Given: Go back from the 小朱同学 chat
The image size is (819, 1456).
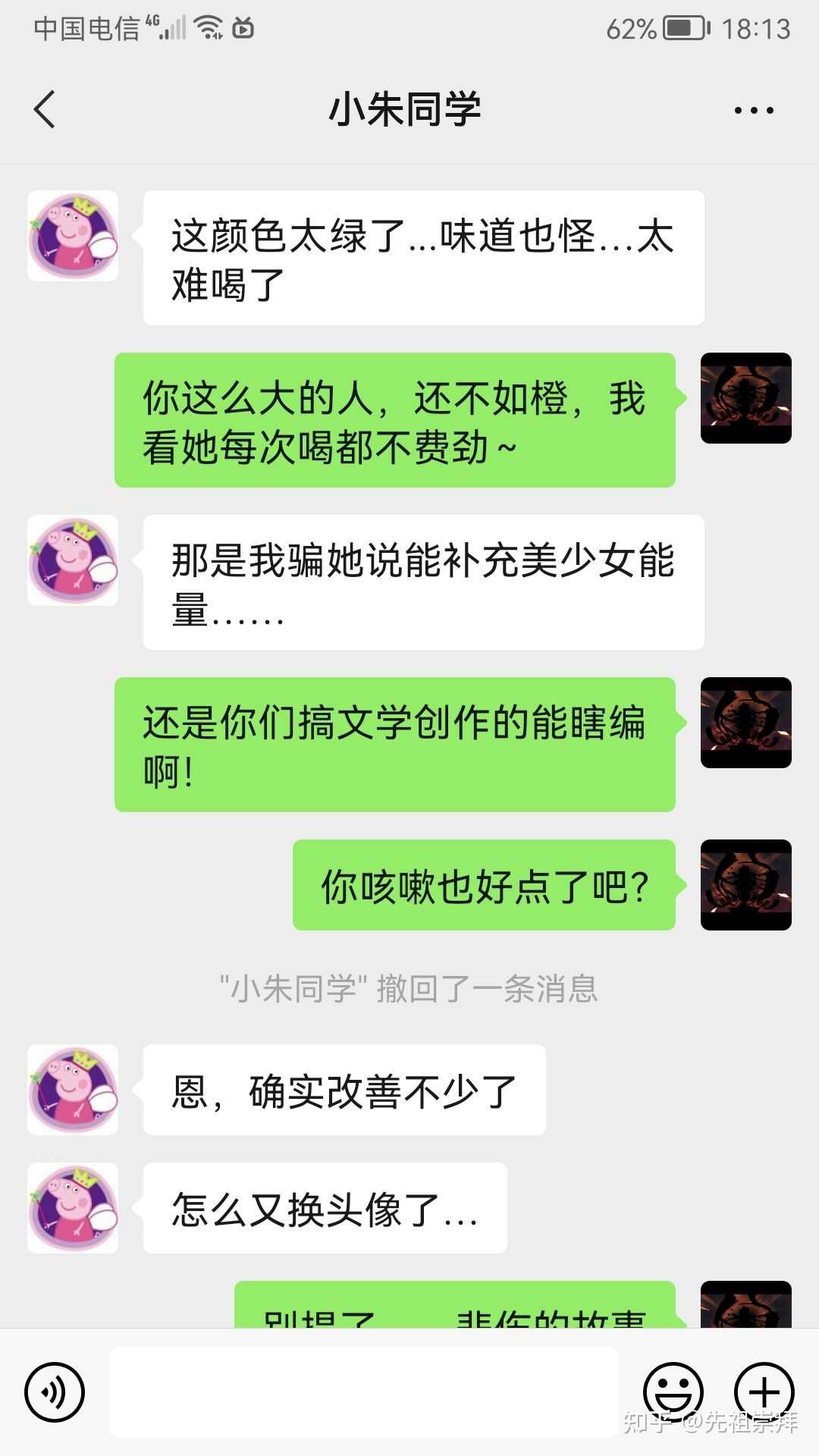Looking at the screenshot, I should coord(45,110).
